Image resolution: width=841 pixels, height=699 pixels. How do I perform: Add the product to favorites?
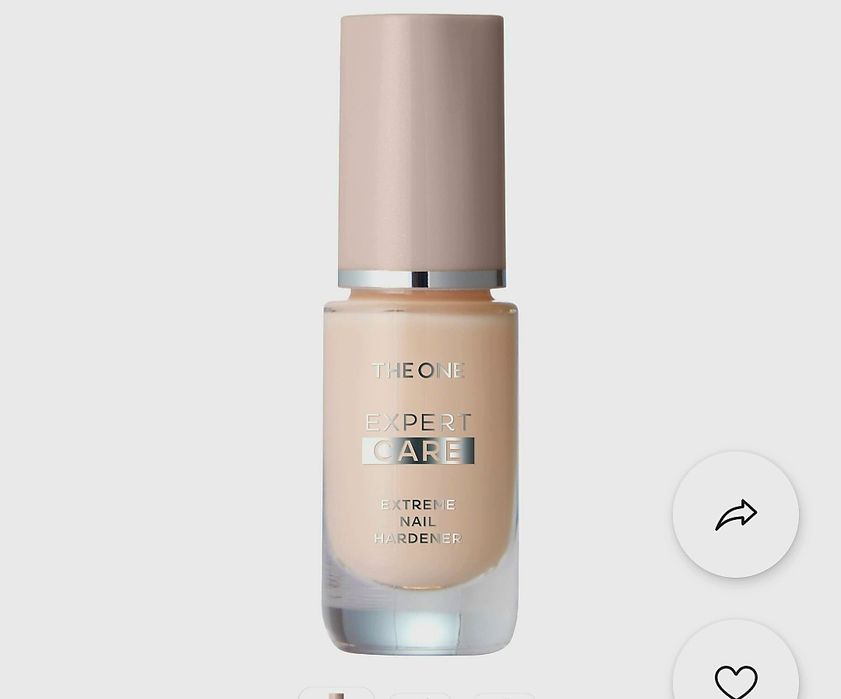pyautogui.click(x=735, y=677)
